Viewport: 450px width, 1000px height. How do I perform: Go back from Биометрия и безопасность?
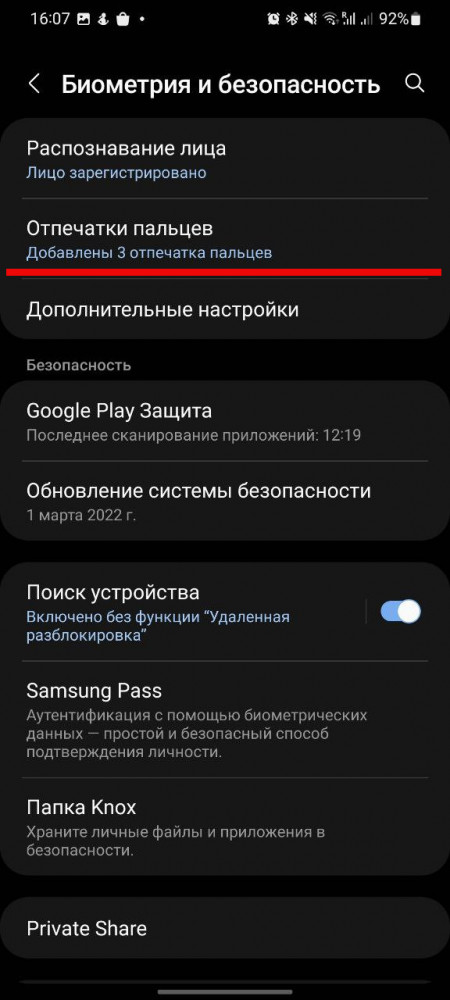(34, 84)
